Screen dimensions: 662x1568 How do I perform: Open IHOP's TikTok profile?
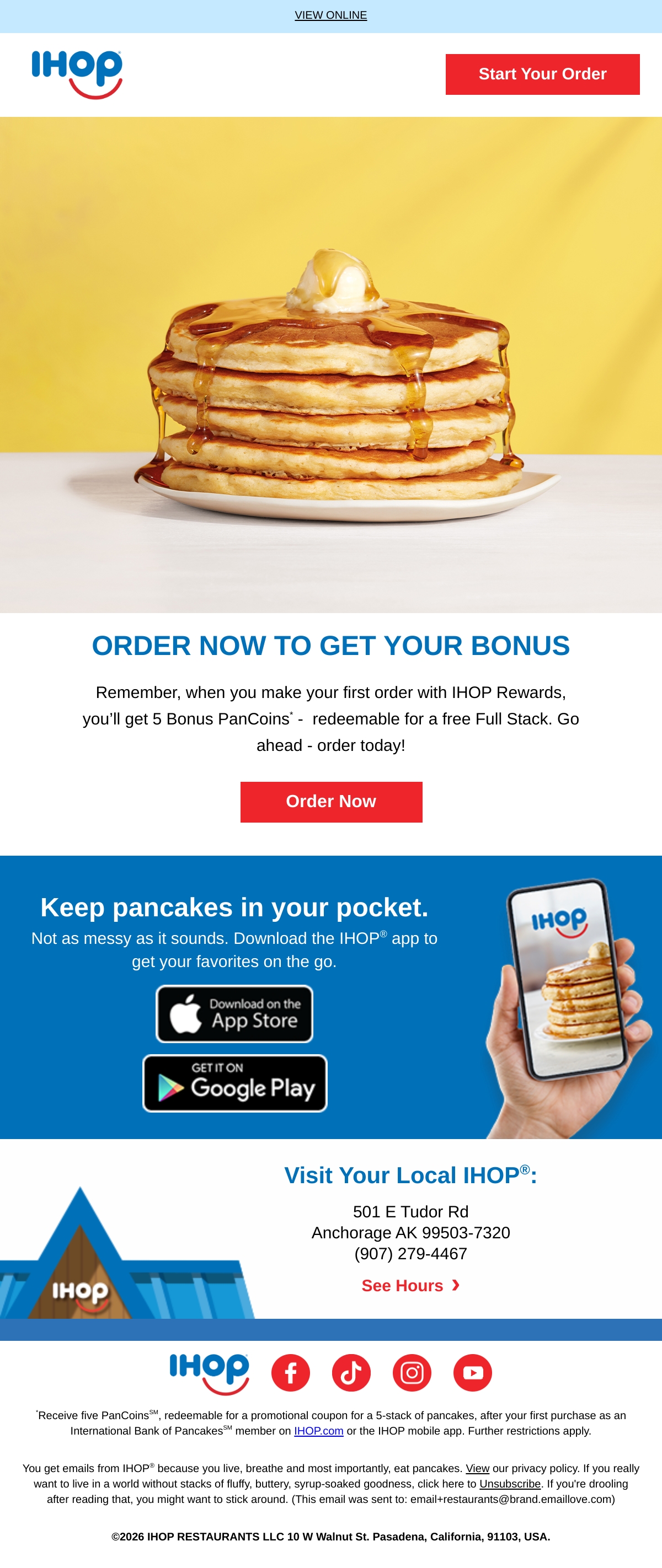tap(351, 1373)
